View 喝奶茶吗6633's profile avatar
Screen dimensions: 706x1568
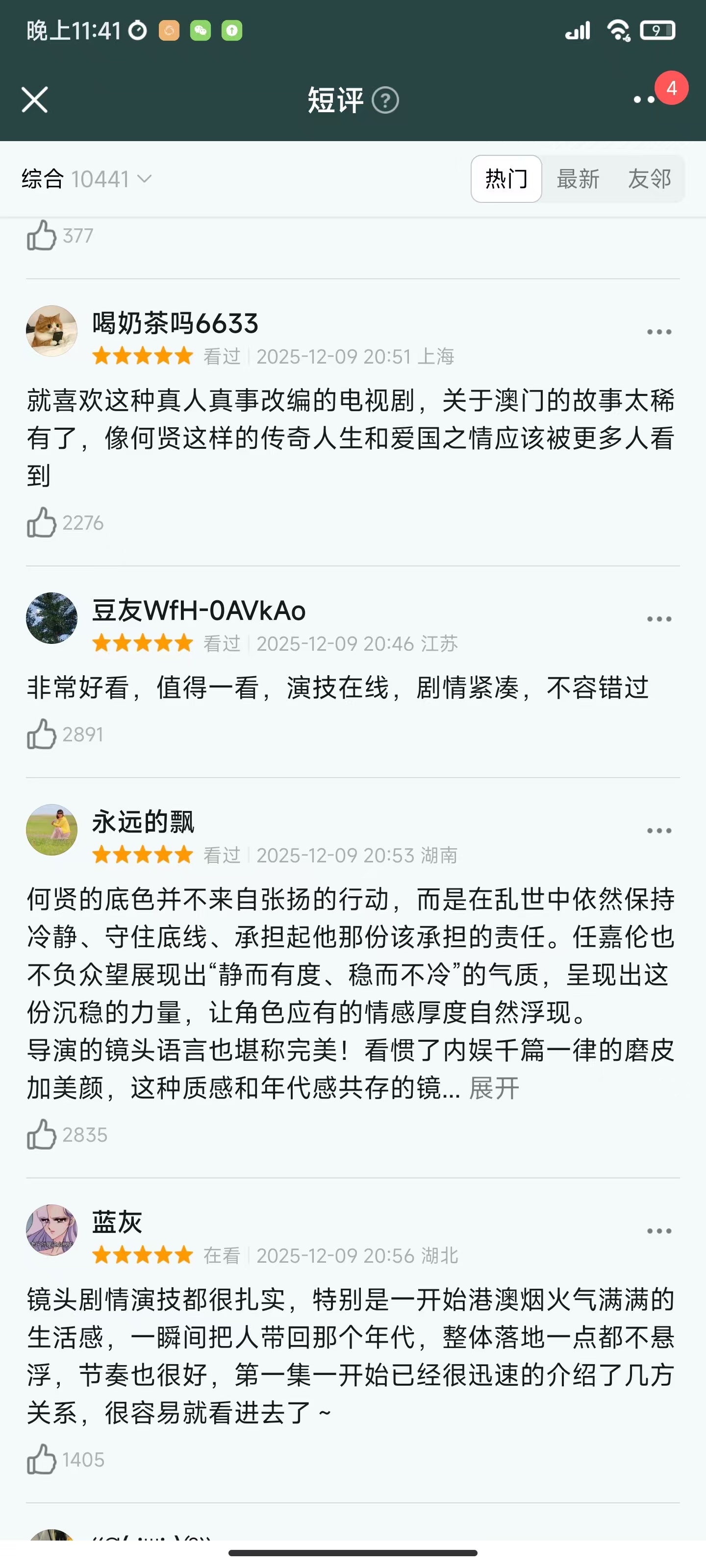point(52,331)
